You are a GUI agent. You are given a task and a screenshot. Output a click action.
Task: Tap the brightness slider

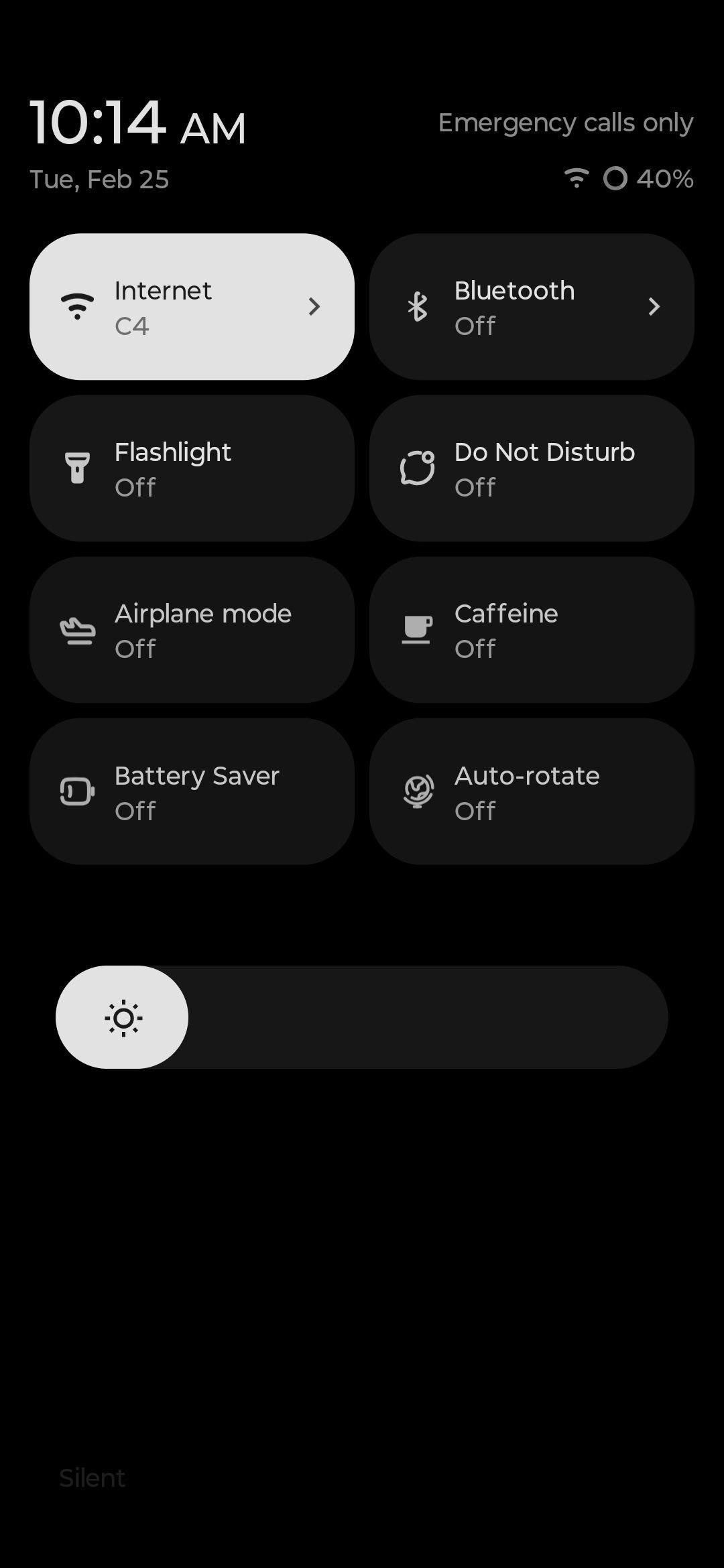tap(362, 1017)
